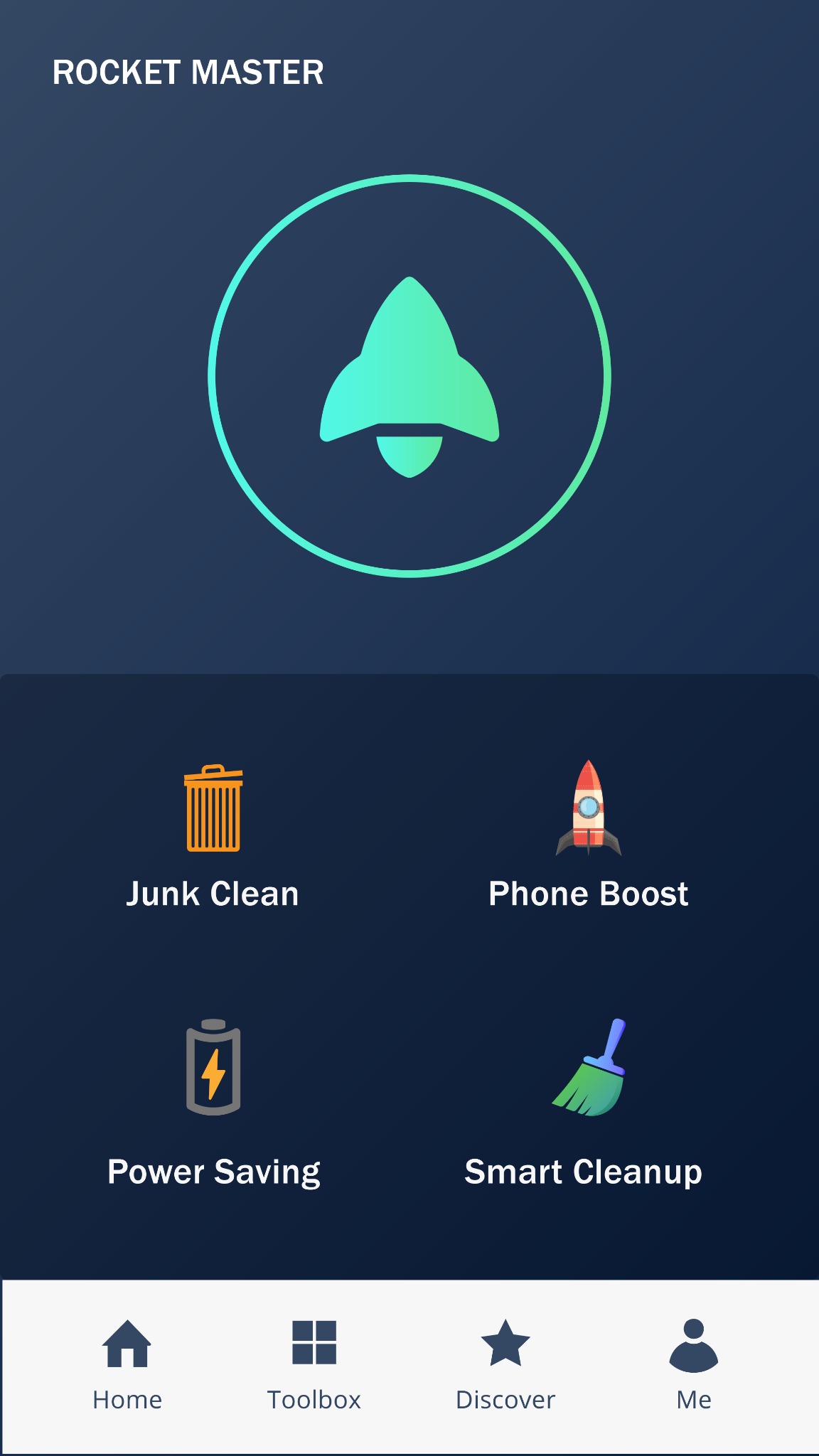Switch to the Toolbox tab

pos(314,1365)
